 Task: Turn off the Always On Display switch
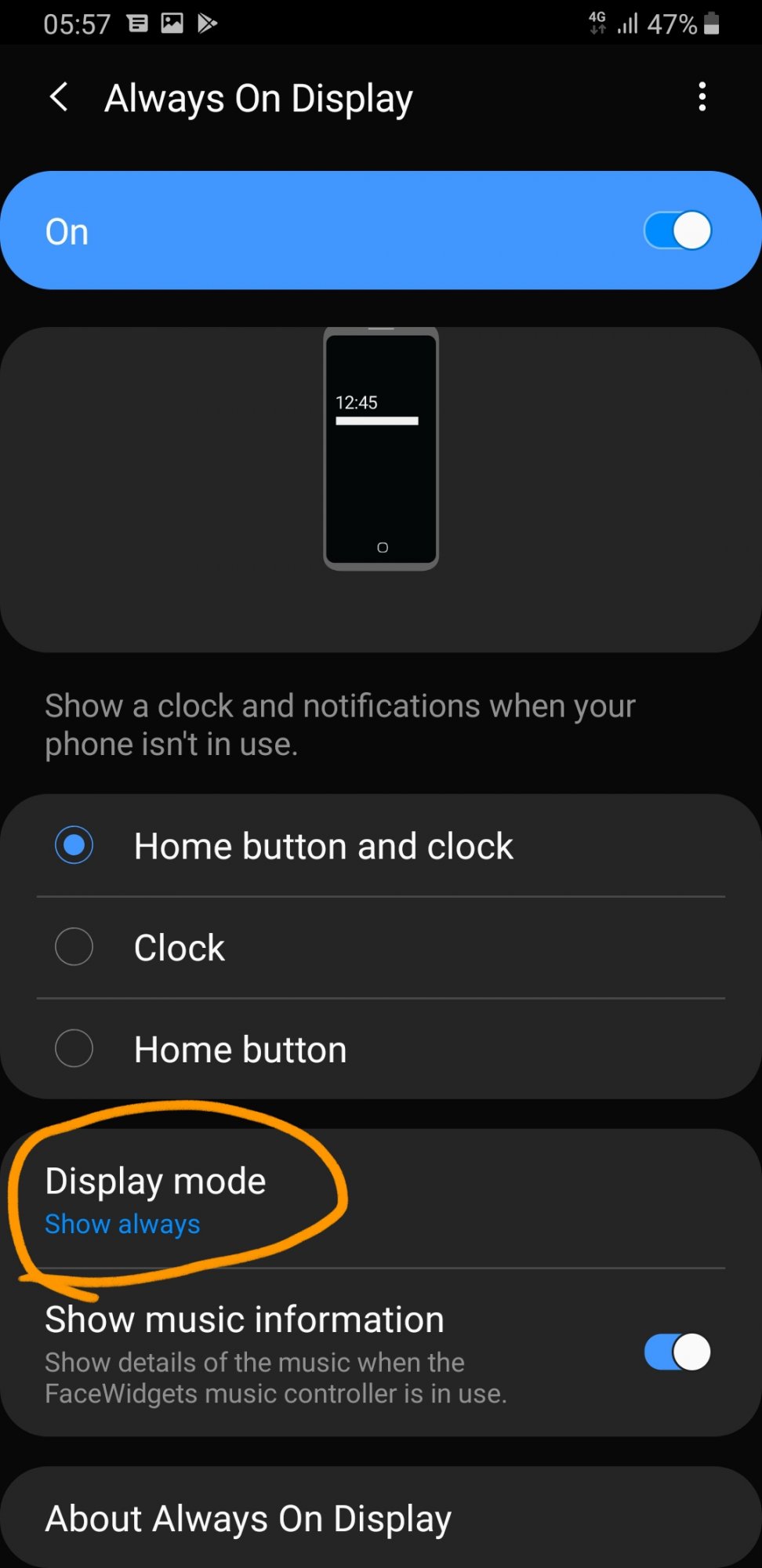tap(677, 231)
